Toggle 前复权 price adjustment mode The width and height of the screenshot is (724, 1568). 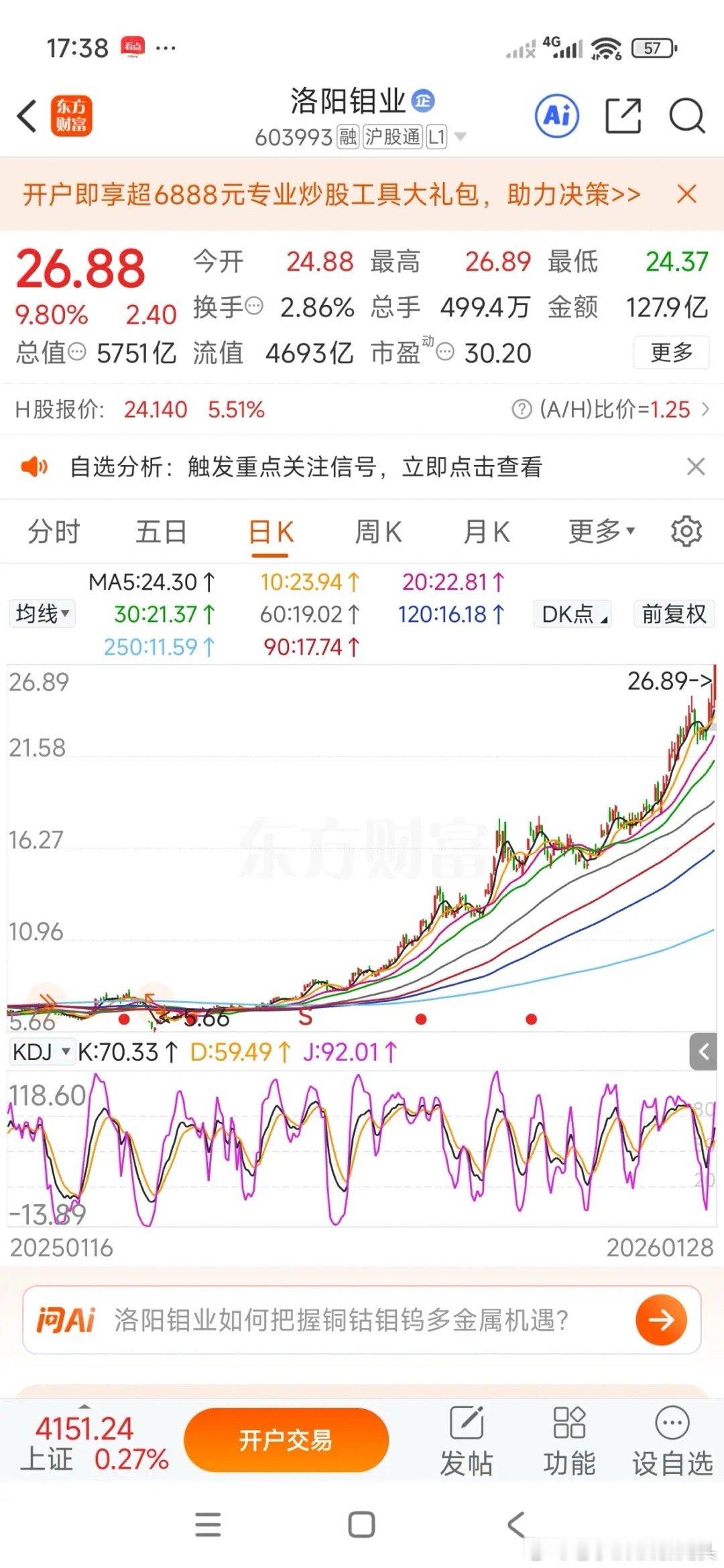coord(673,613)
